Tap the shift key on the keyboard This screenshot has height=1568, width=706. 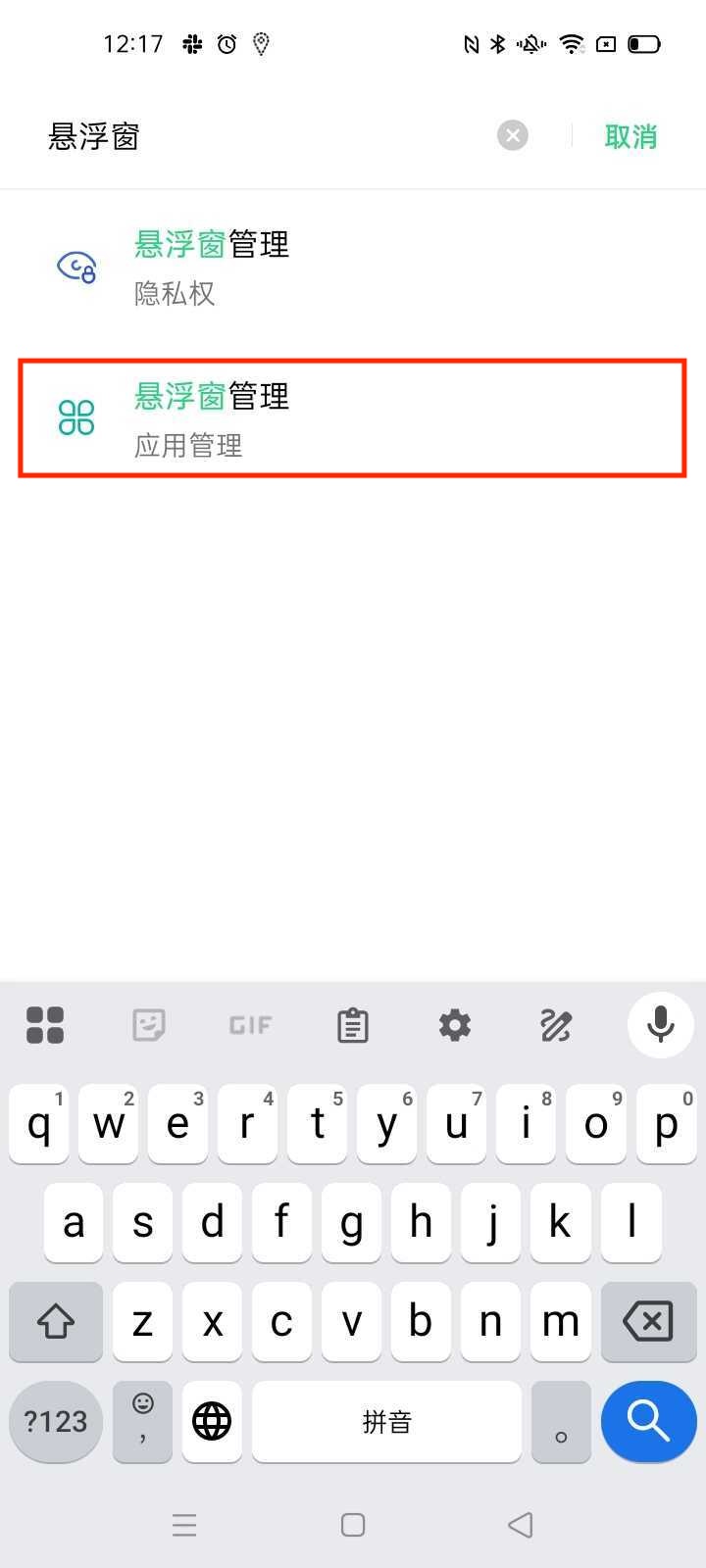(x=56, y=1322)
